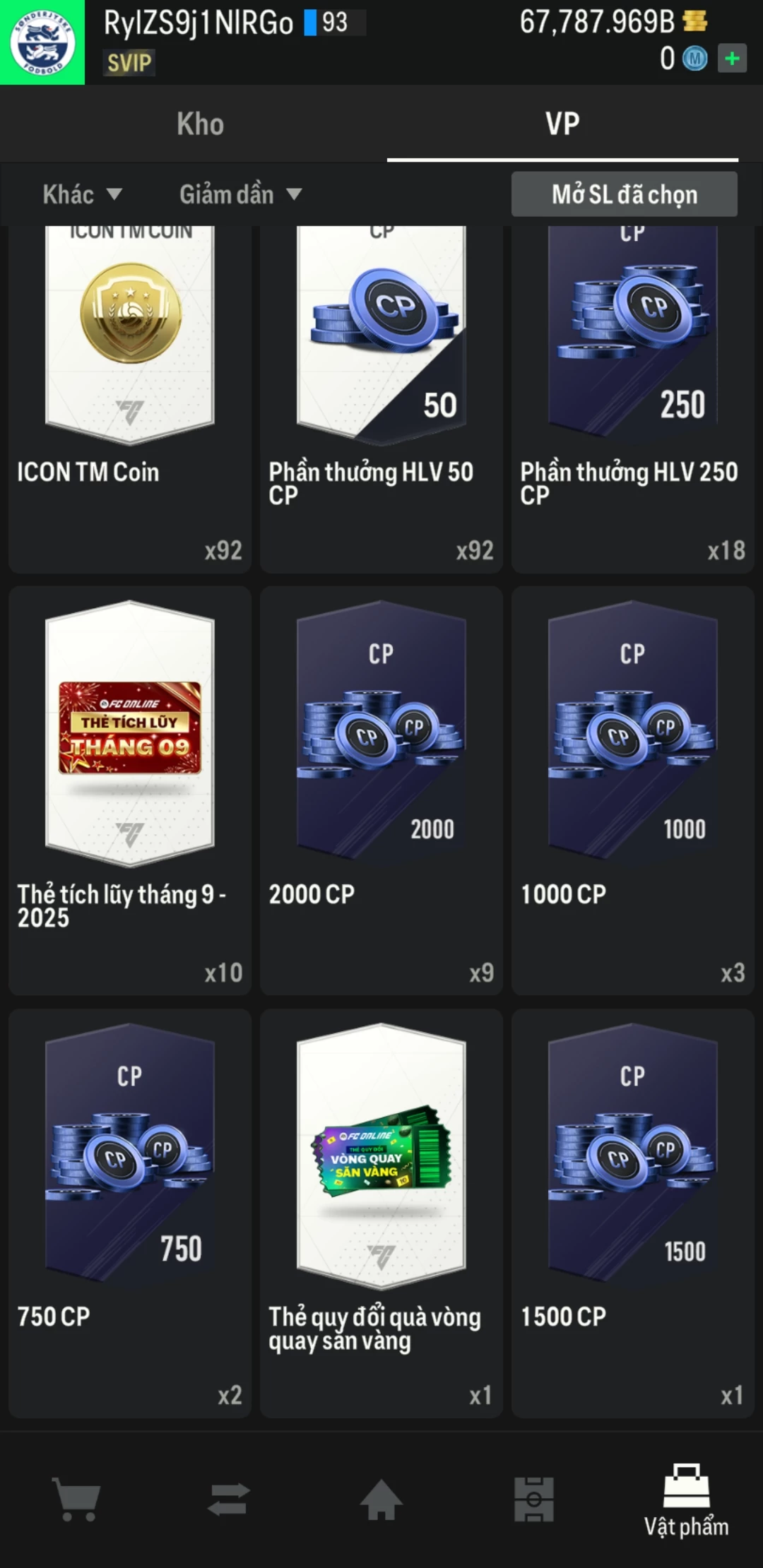Go to the transfer arrows tab

229,1499
